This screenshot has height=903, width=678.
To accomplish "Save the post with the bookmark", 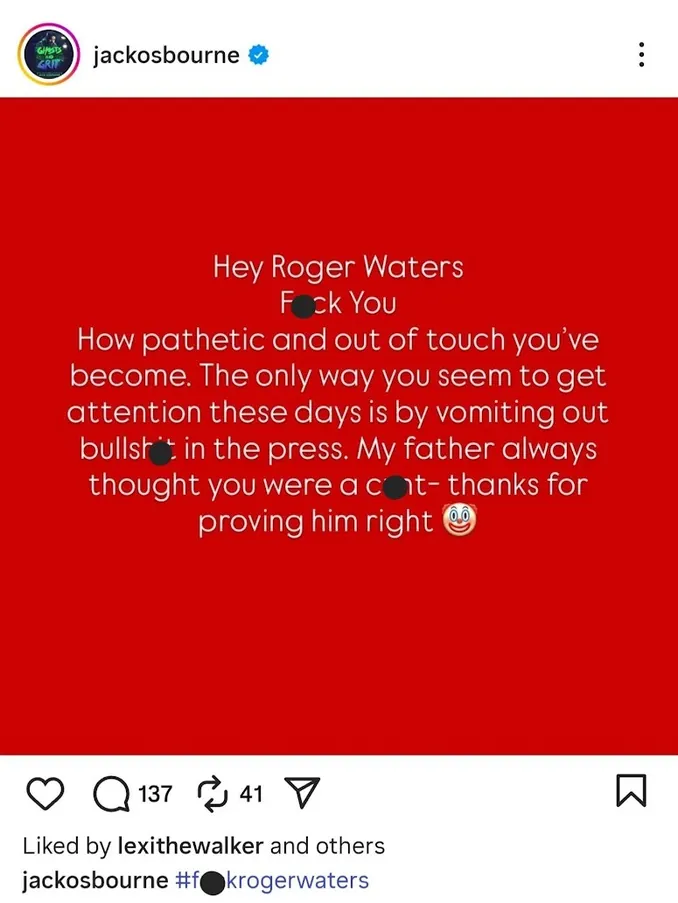I will pos(630,791).
